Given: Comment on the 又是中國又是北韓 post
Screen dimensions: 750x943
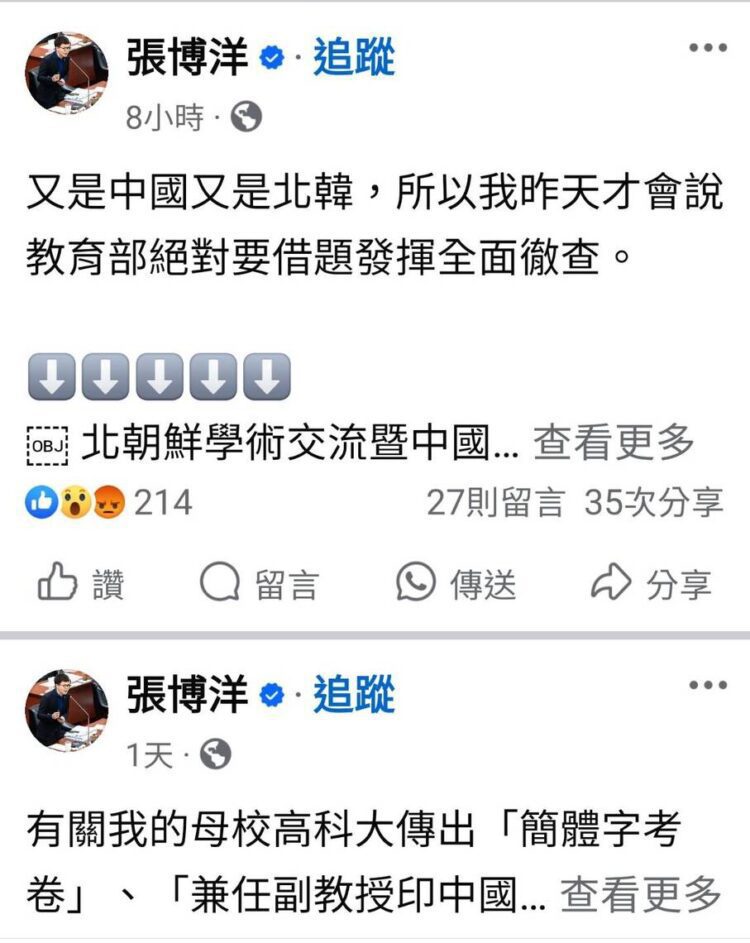Looking at the screenshot, I should point(260,583).
